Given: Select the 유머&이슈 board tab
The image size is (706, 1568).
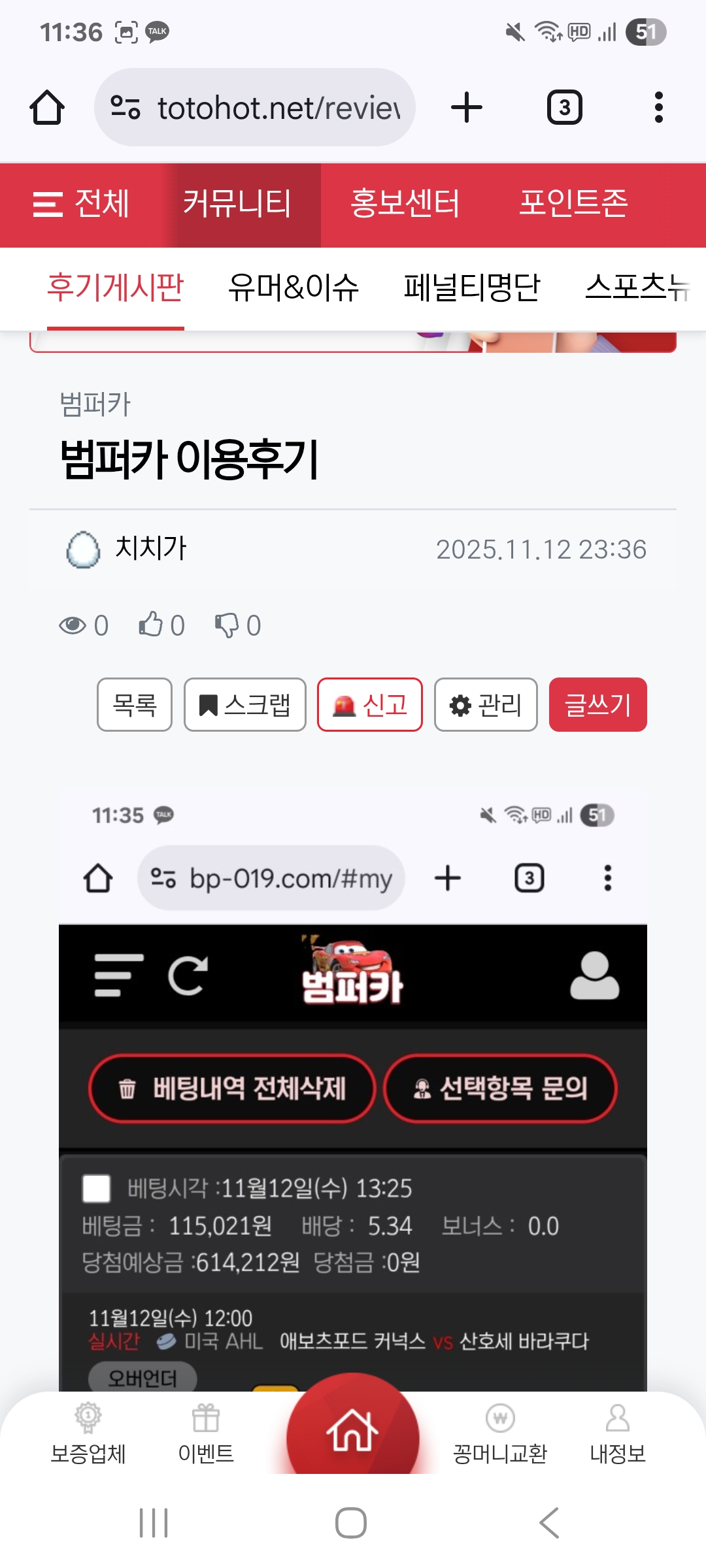Looking at the screenshot, I should tap(294, 287).
